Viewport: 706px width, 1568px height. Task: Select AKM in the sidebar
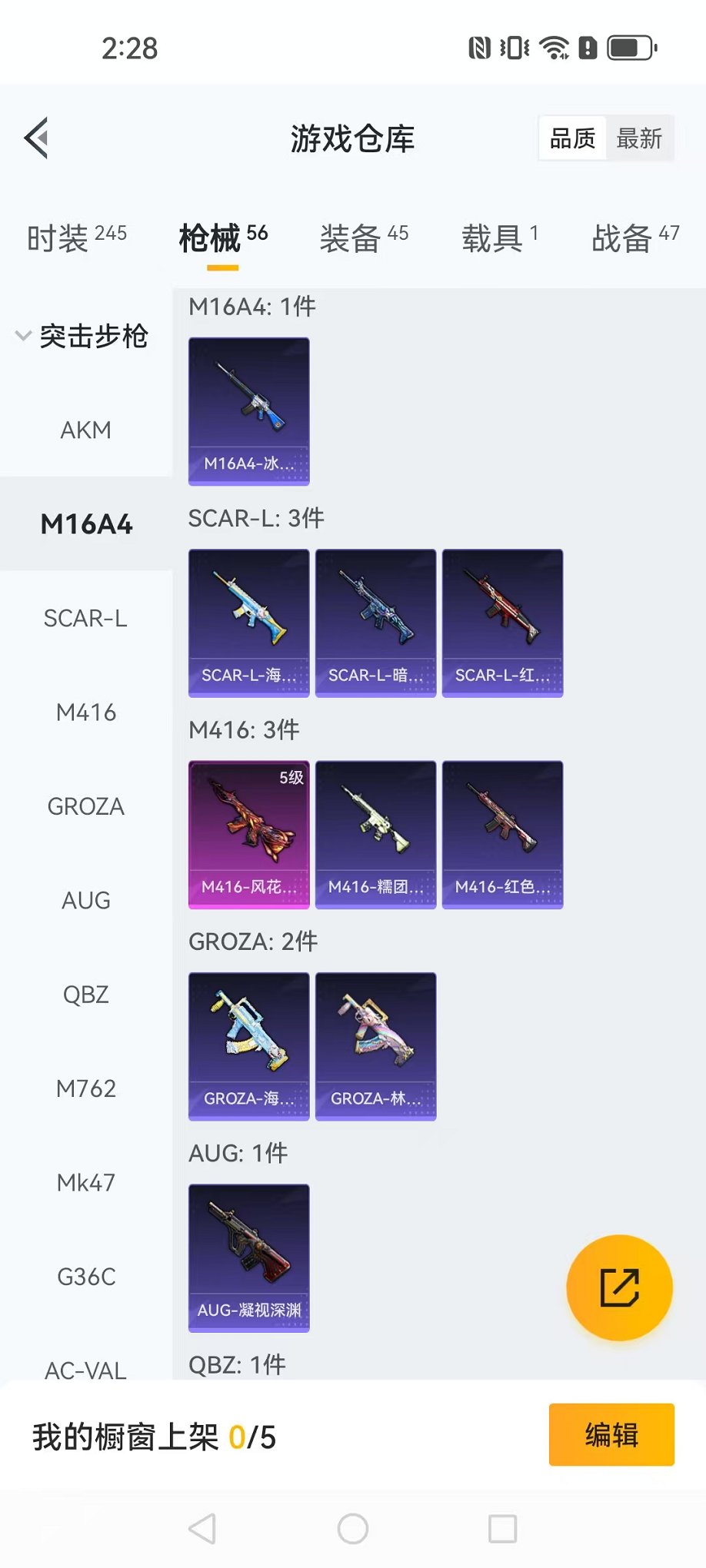(x=86, y=430)
